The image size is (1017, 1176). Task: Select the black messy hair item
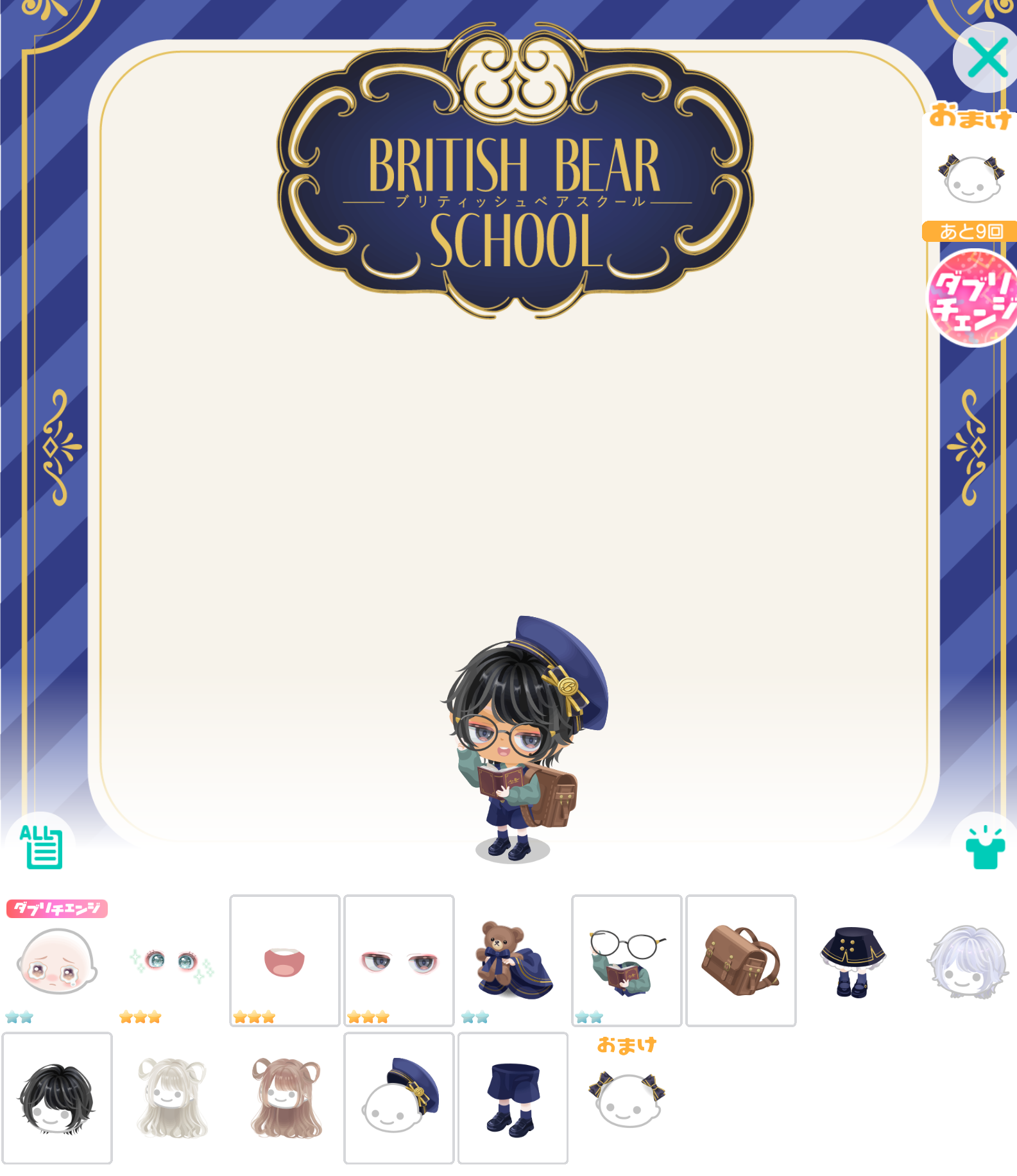[x=57, y=1098]
